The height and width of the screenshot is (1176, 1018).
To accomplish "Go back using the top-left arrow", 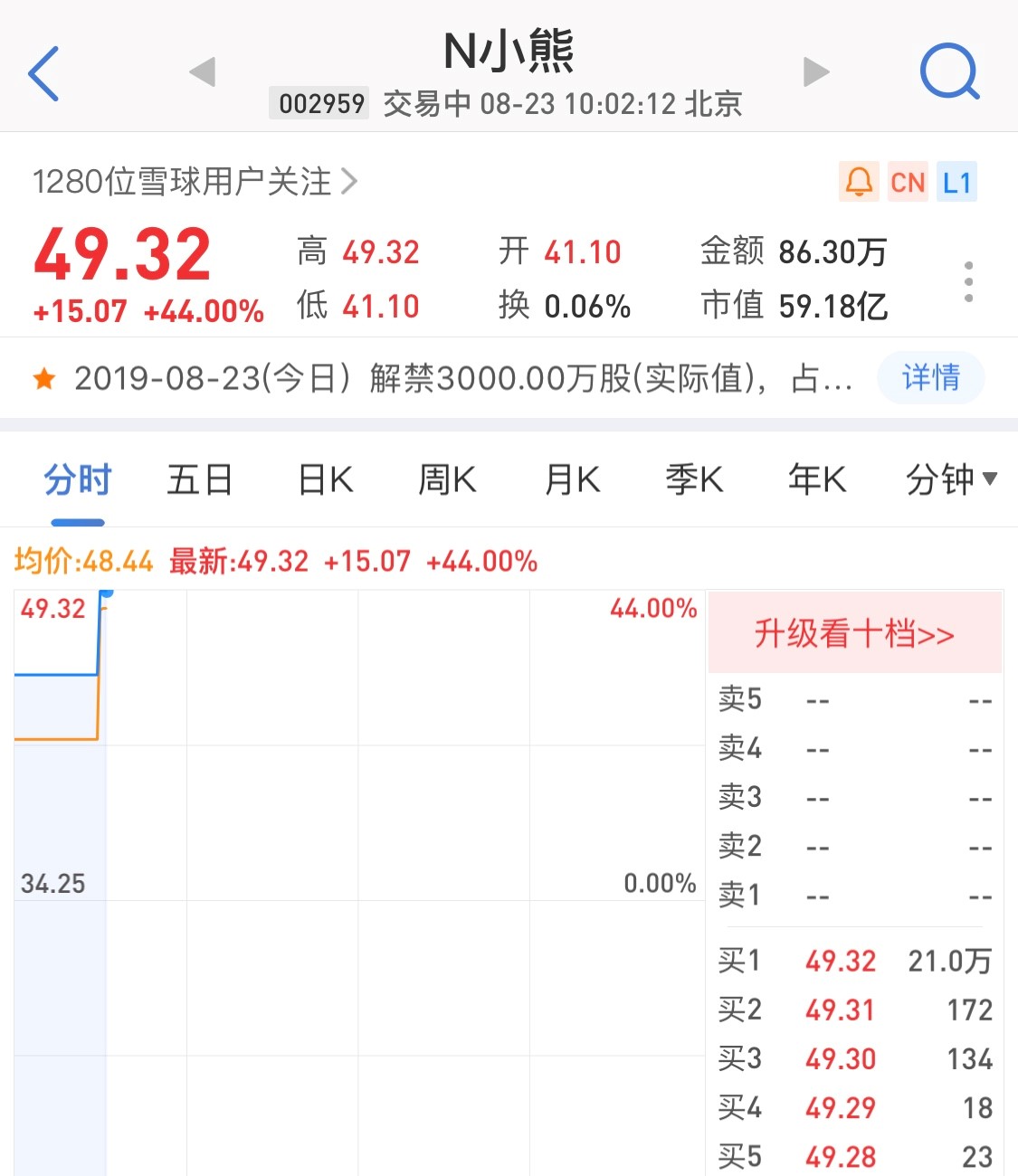I will (43, 73).
